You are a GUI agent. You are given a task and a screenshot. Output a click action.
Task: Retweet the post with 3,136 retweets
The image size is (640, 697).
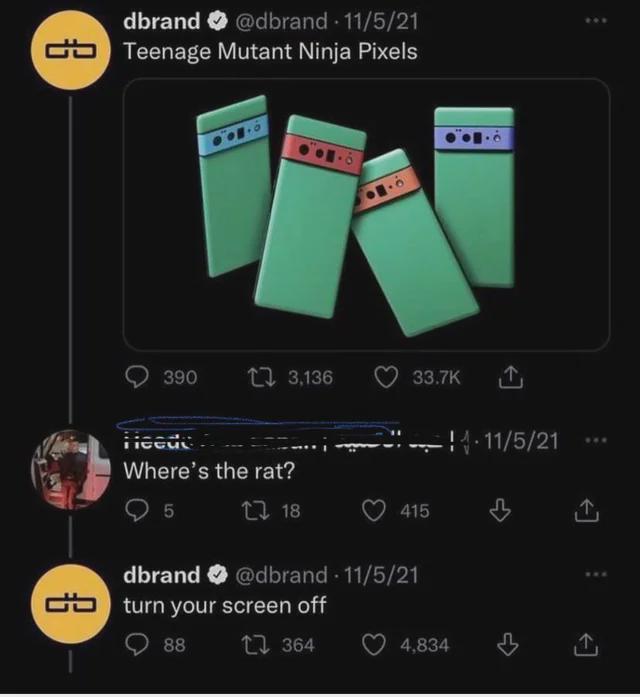pyautogui.click(x=258, y=377)
